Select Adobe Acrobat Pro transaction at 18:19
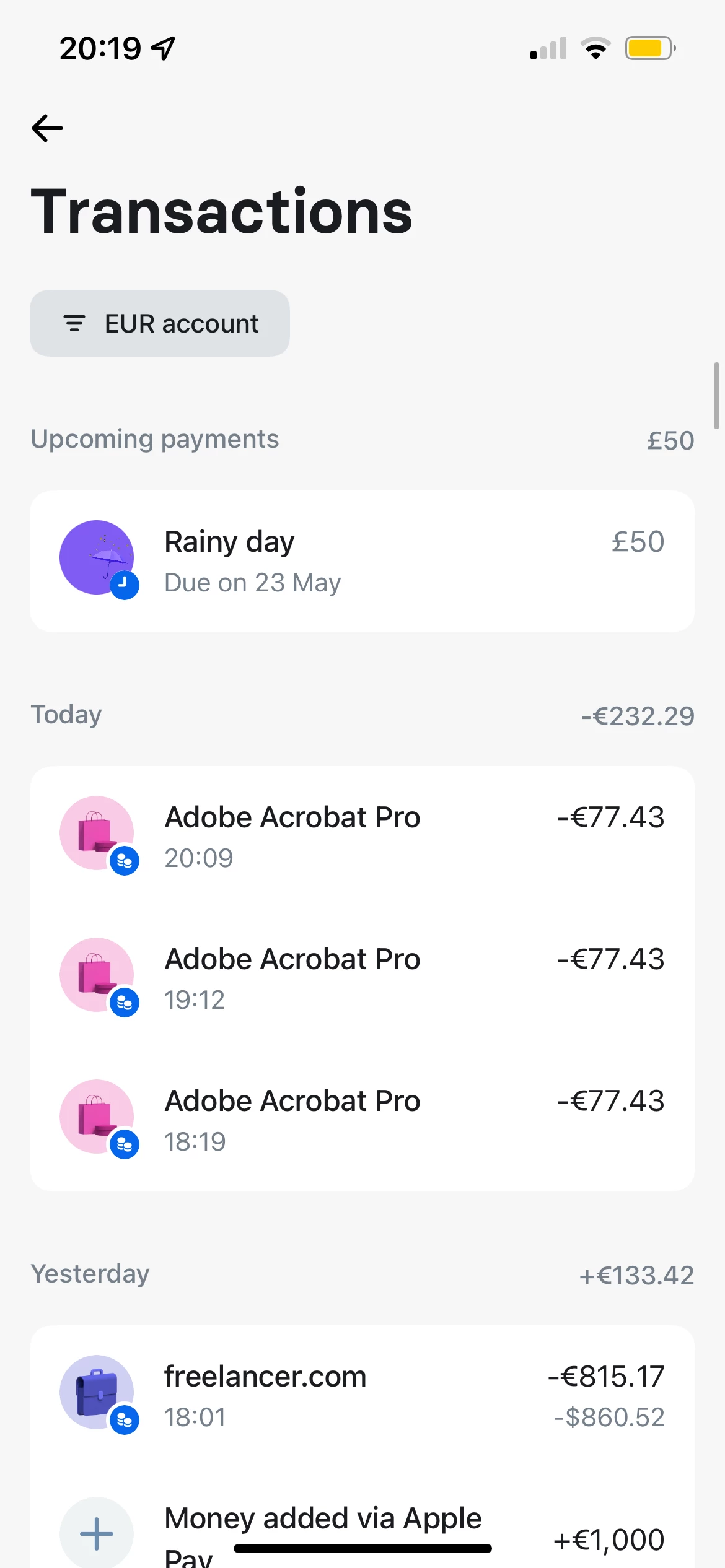The width and height of the screenshot is (725, 1568). click(362, 1120)
